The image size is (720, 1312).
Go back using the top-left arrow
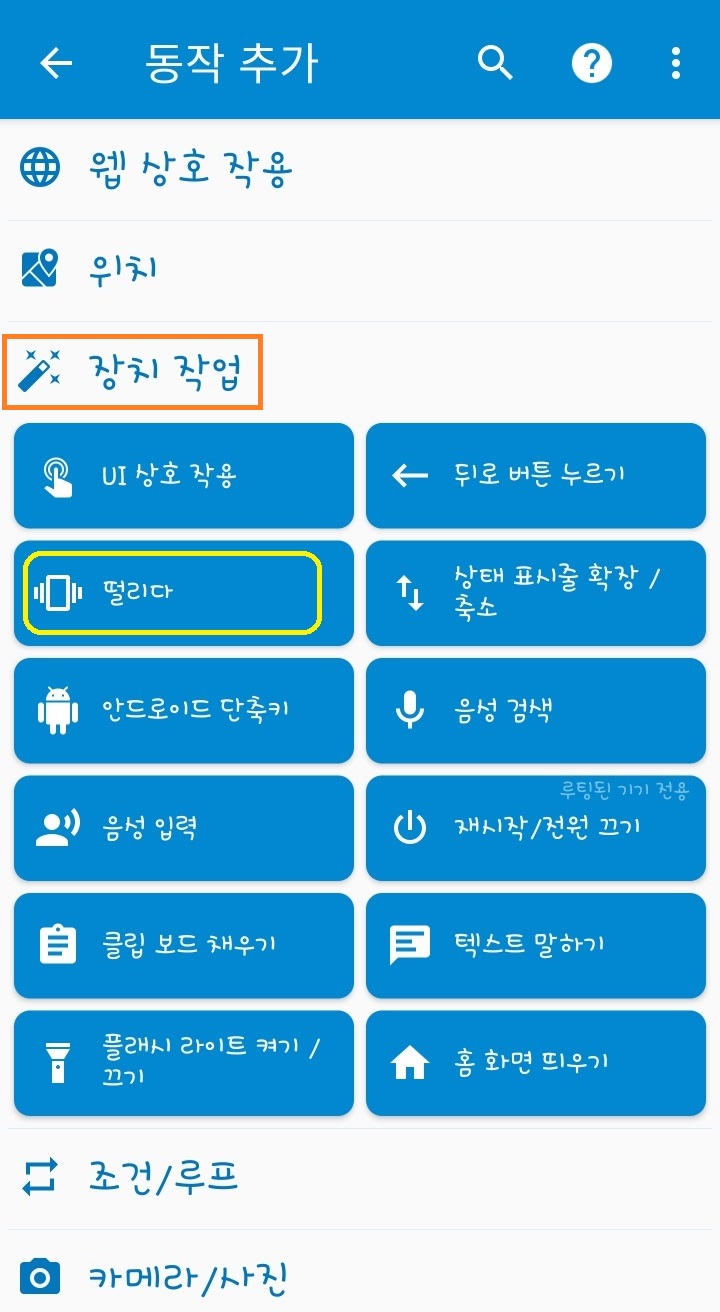56,63
